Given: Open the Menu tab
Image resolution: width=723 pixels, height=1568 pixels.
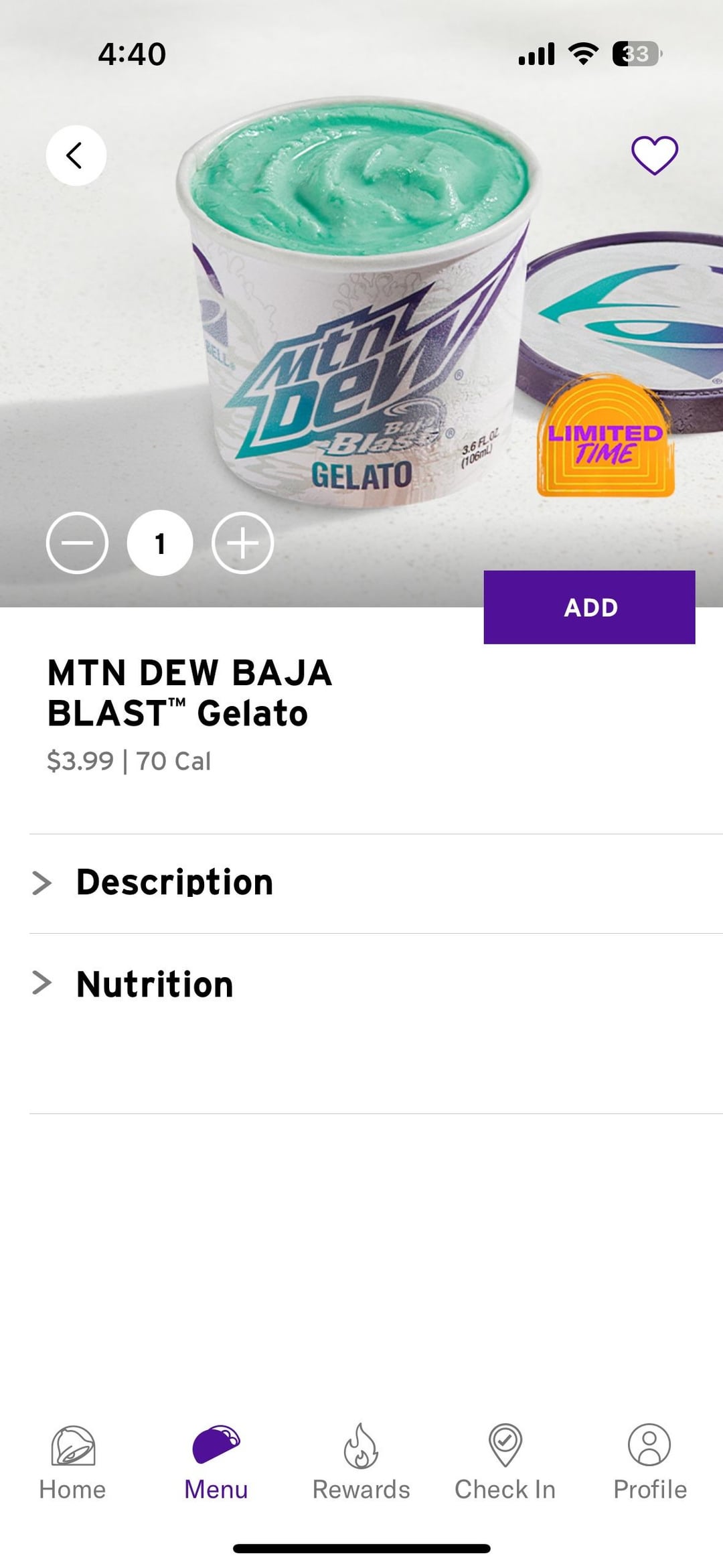Looking at the screenshot, I should click(216, 1464).
